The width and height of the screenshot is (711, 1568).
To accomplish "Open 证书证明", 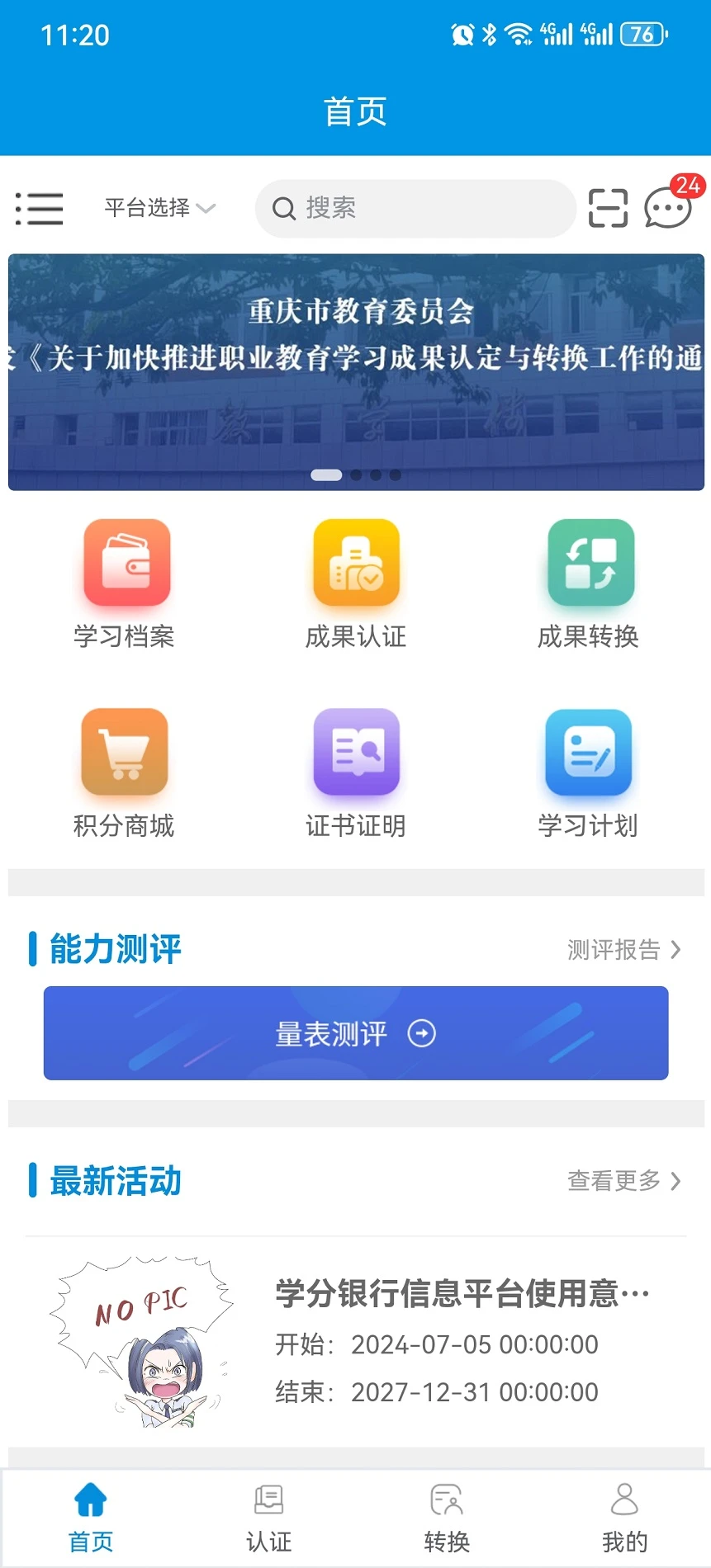I will [356, 772].
